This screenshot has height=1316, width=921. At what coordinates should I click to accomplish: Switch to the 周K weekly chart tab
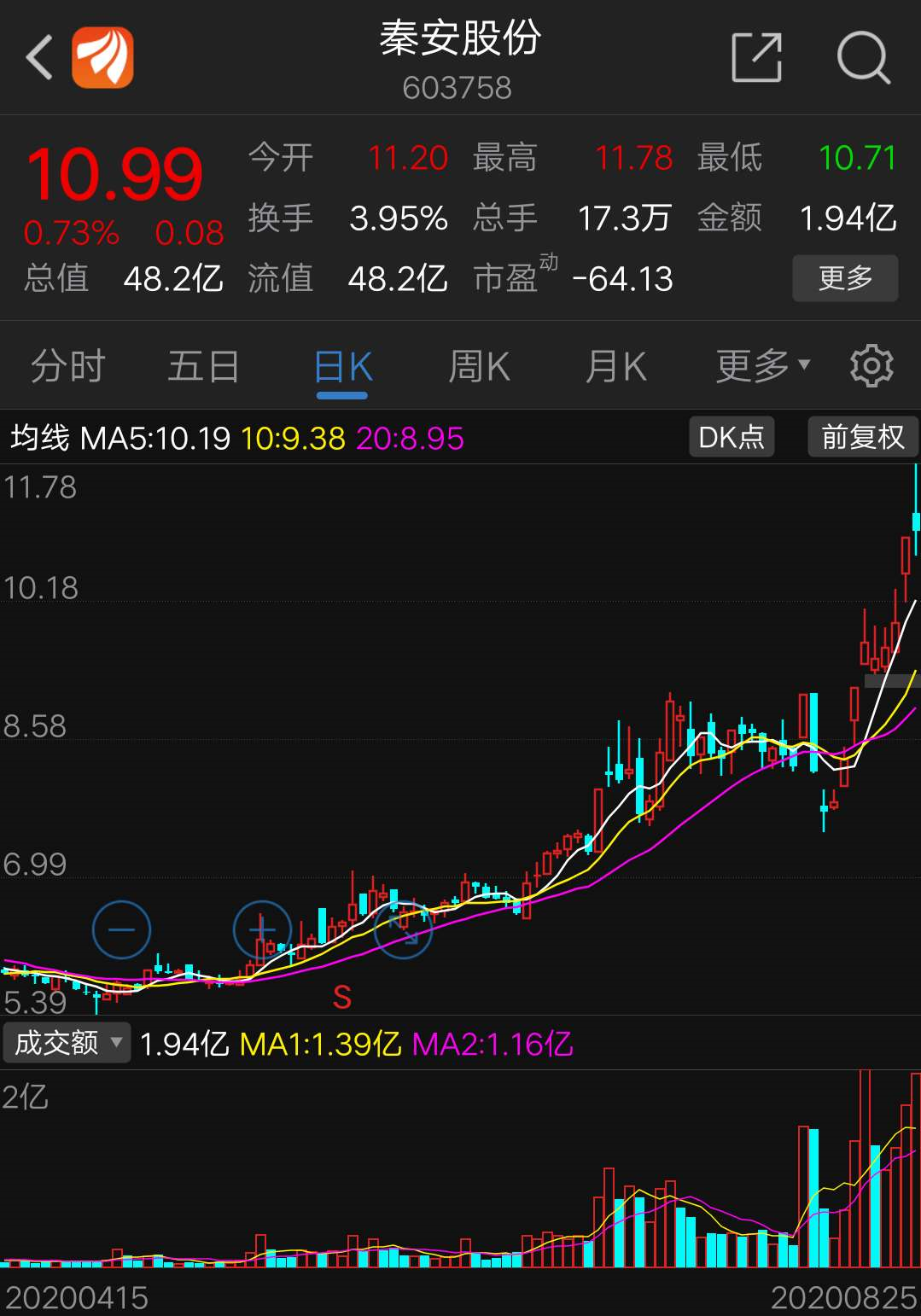click(478, 365)
